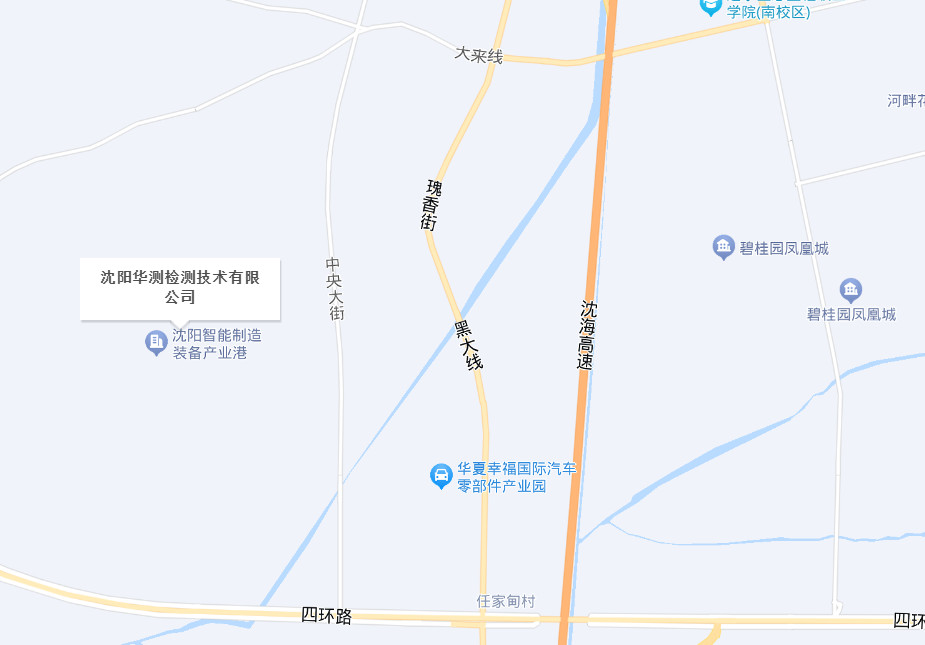Tap the 沈阳华测检测技术有限公司 info label
This screenshot has width=925, height=645.
pyautogui.click(x=180, y=287)
